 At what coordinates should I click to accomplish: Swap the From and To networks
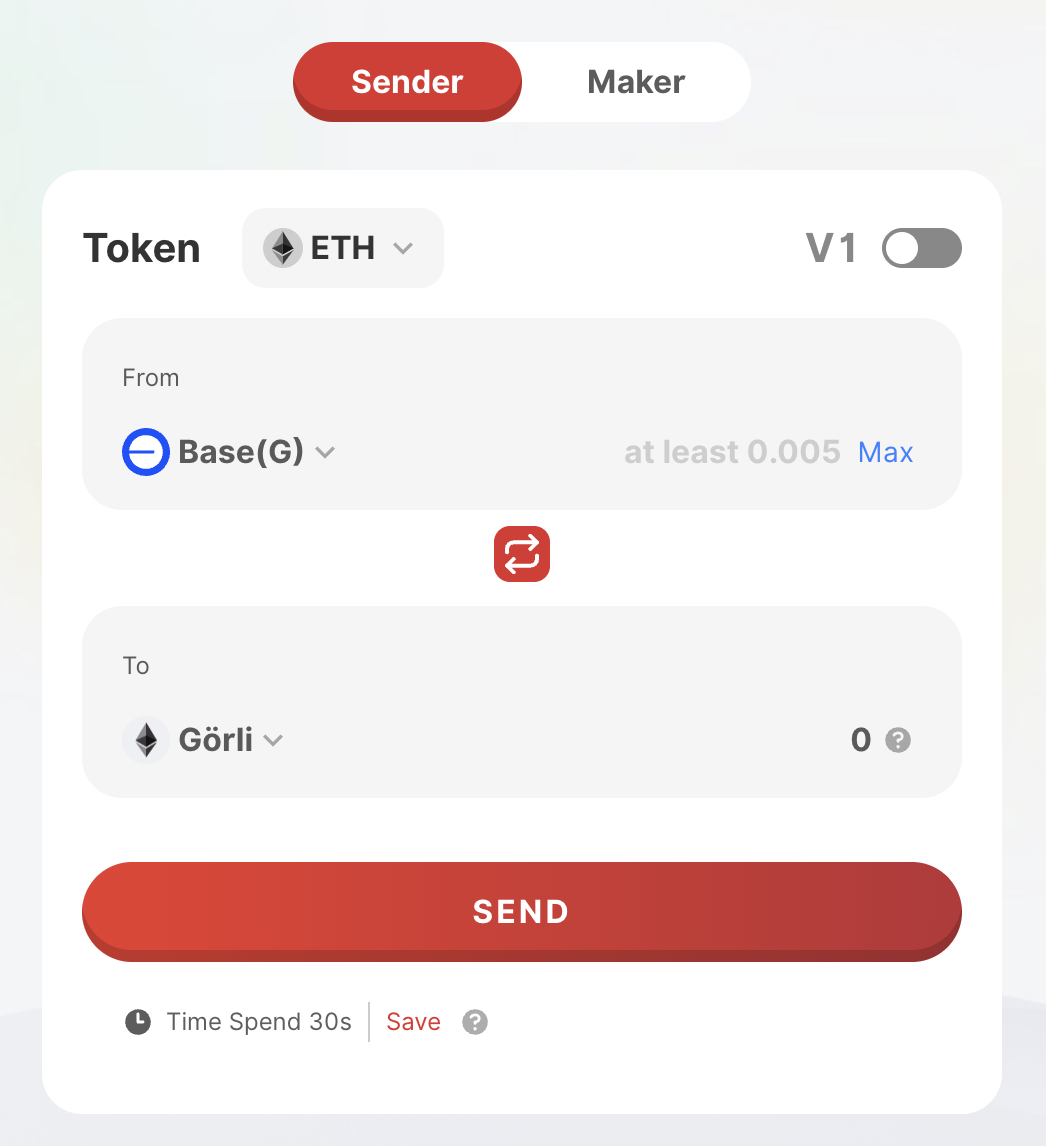point(522,554)
